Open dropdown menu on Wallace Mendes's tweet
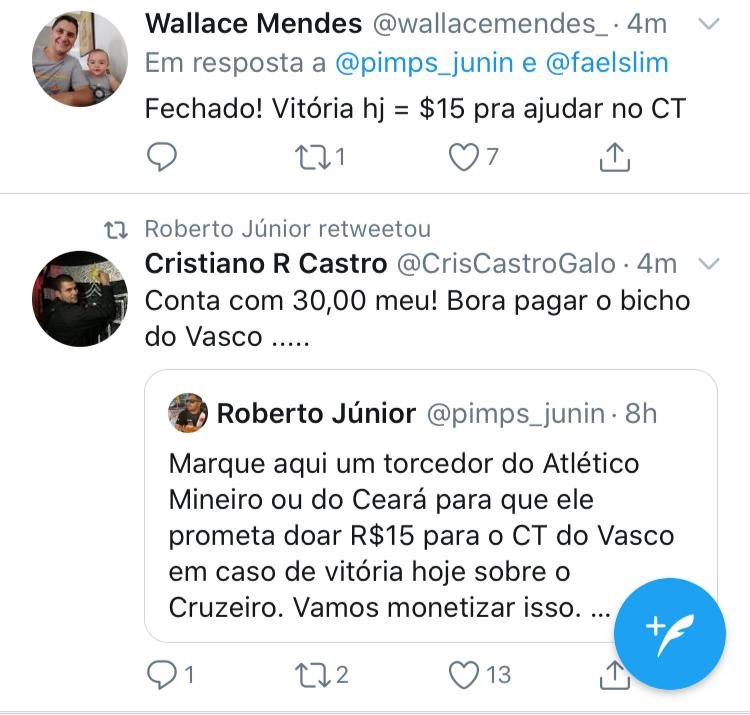This screenshot has width=750, height=715. [x=708, y=24]
